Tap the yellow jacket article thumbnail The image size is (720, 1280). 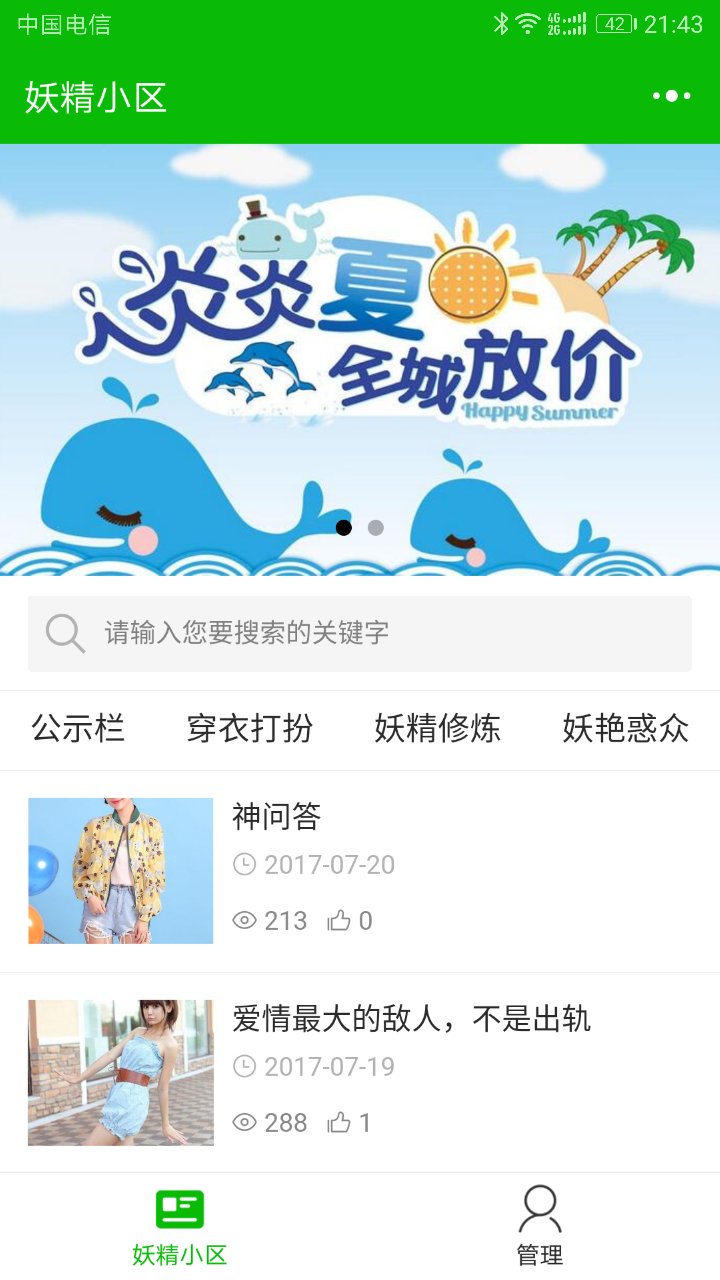120,870
